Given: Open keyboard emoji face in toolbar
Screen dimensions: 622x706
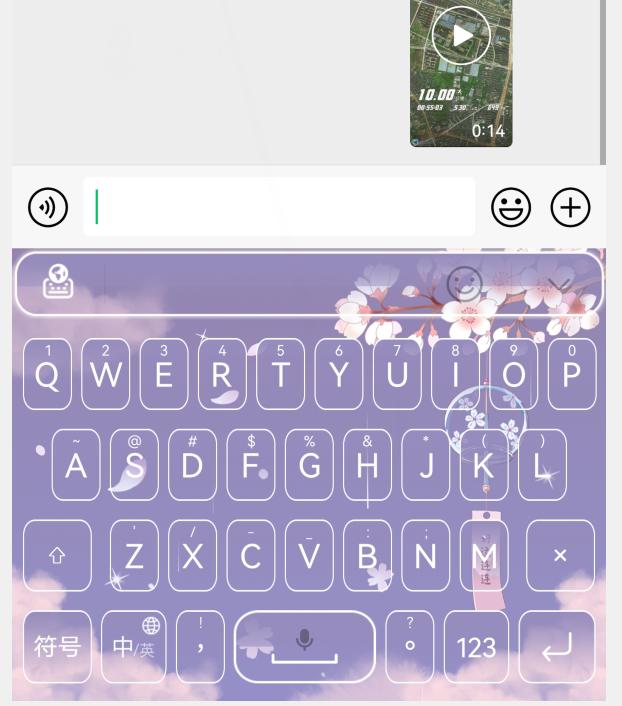Looking at the screenshot, I should coord(464,284).
